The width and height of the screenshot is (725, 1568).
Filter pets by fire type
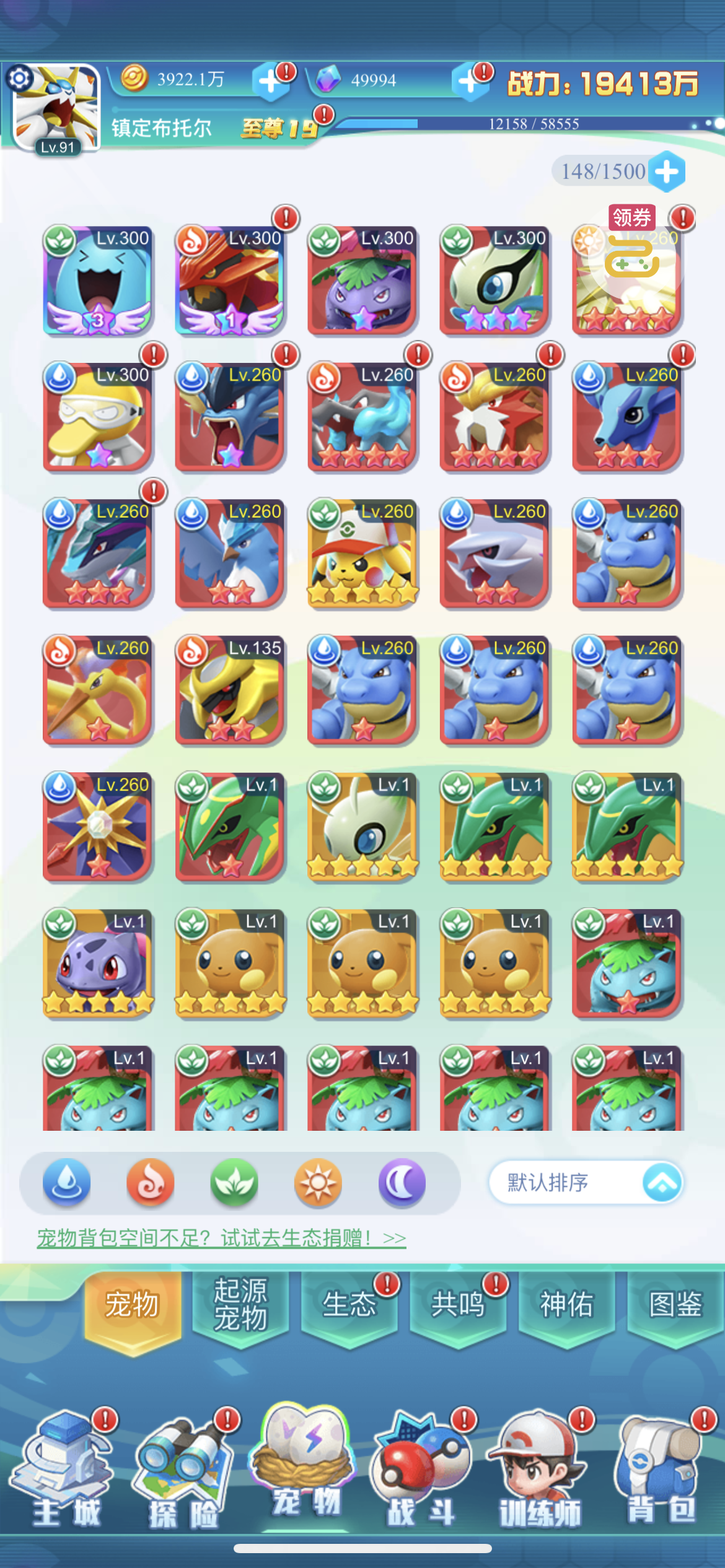(x=151, y=1182)
